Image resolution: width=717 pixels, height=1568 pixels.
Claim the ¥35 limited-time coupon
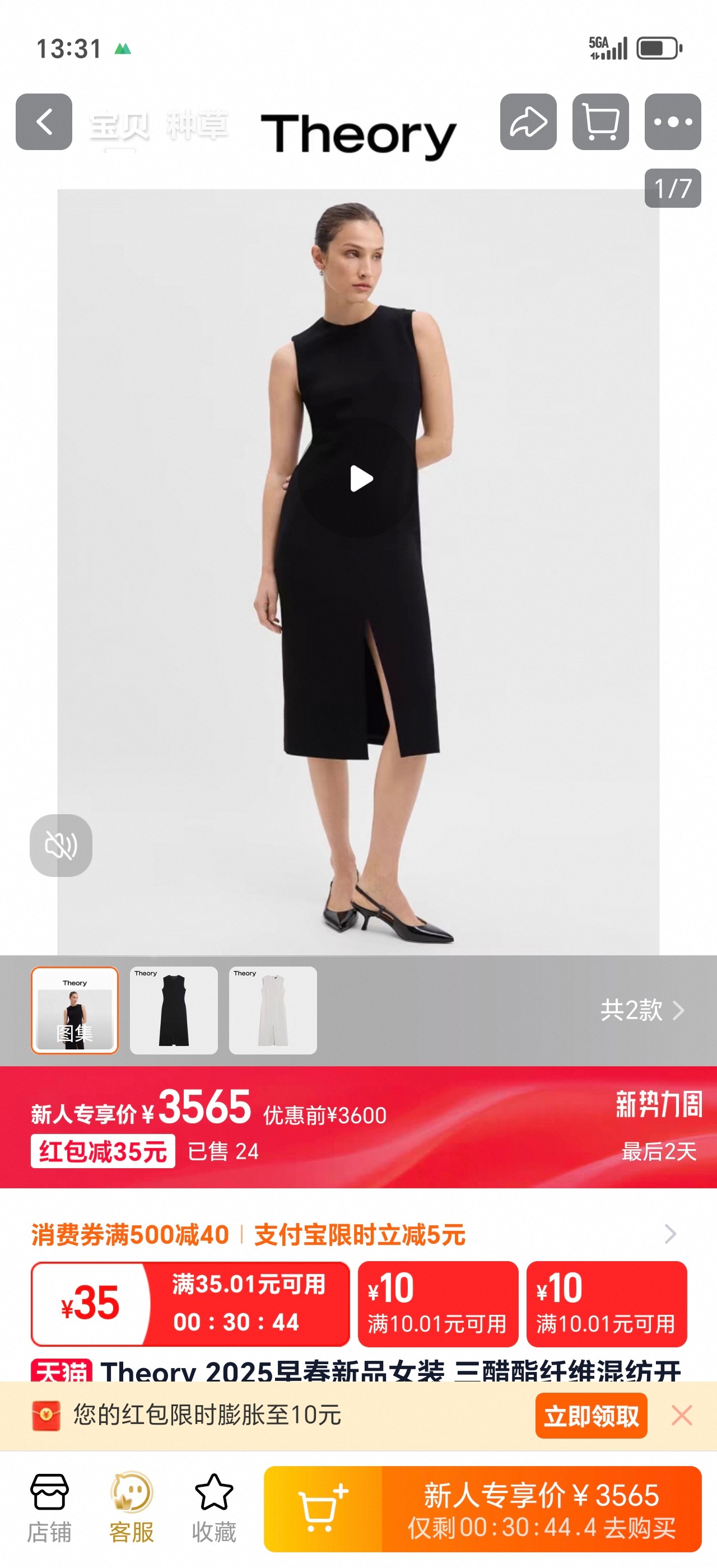[190, 1303]
